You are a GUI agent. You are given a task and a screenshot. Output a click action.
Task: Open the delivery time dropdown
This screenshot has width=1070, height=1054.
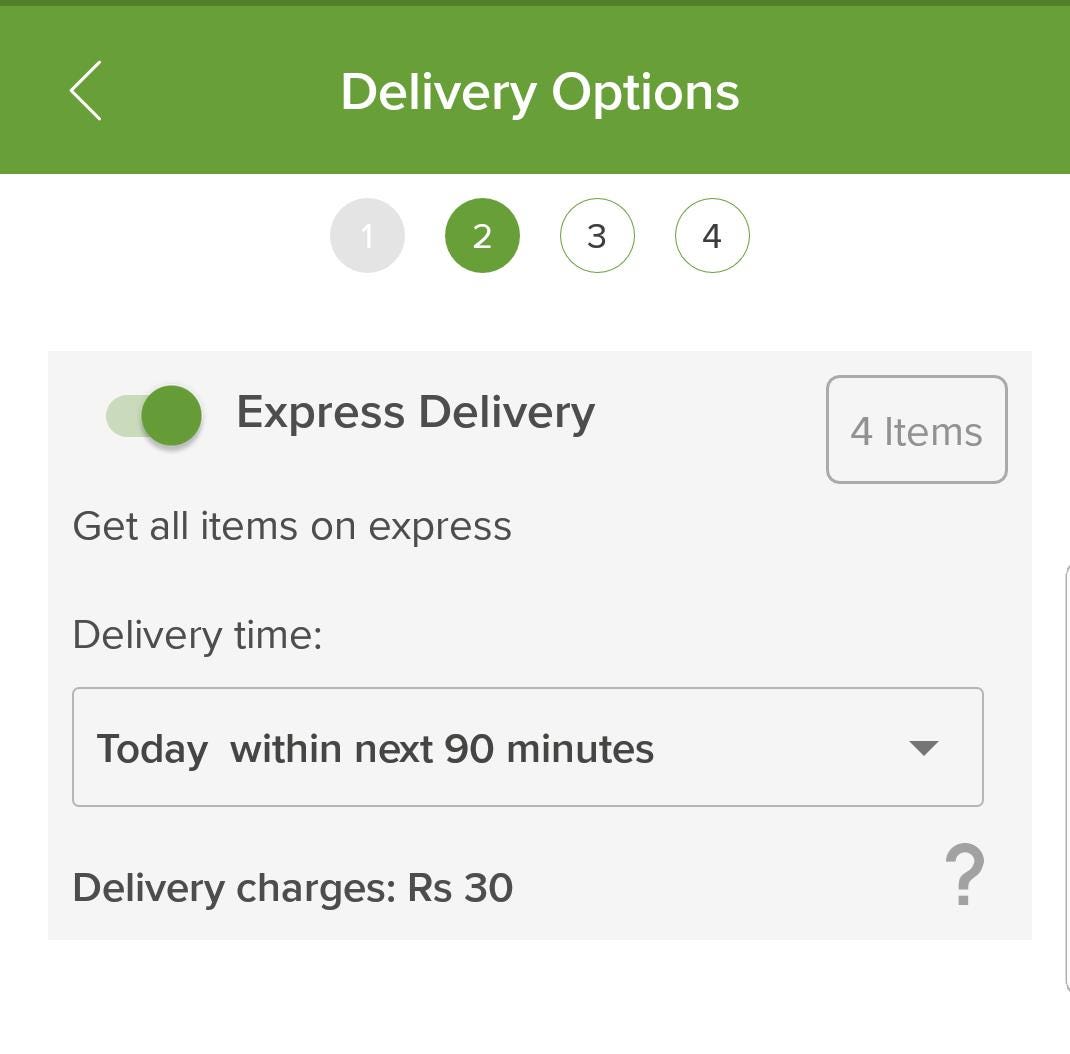(527, 747)
